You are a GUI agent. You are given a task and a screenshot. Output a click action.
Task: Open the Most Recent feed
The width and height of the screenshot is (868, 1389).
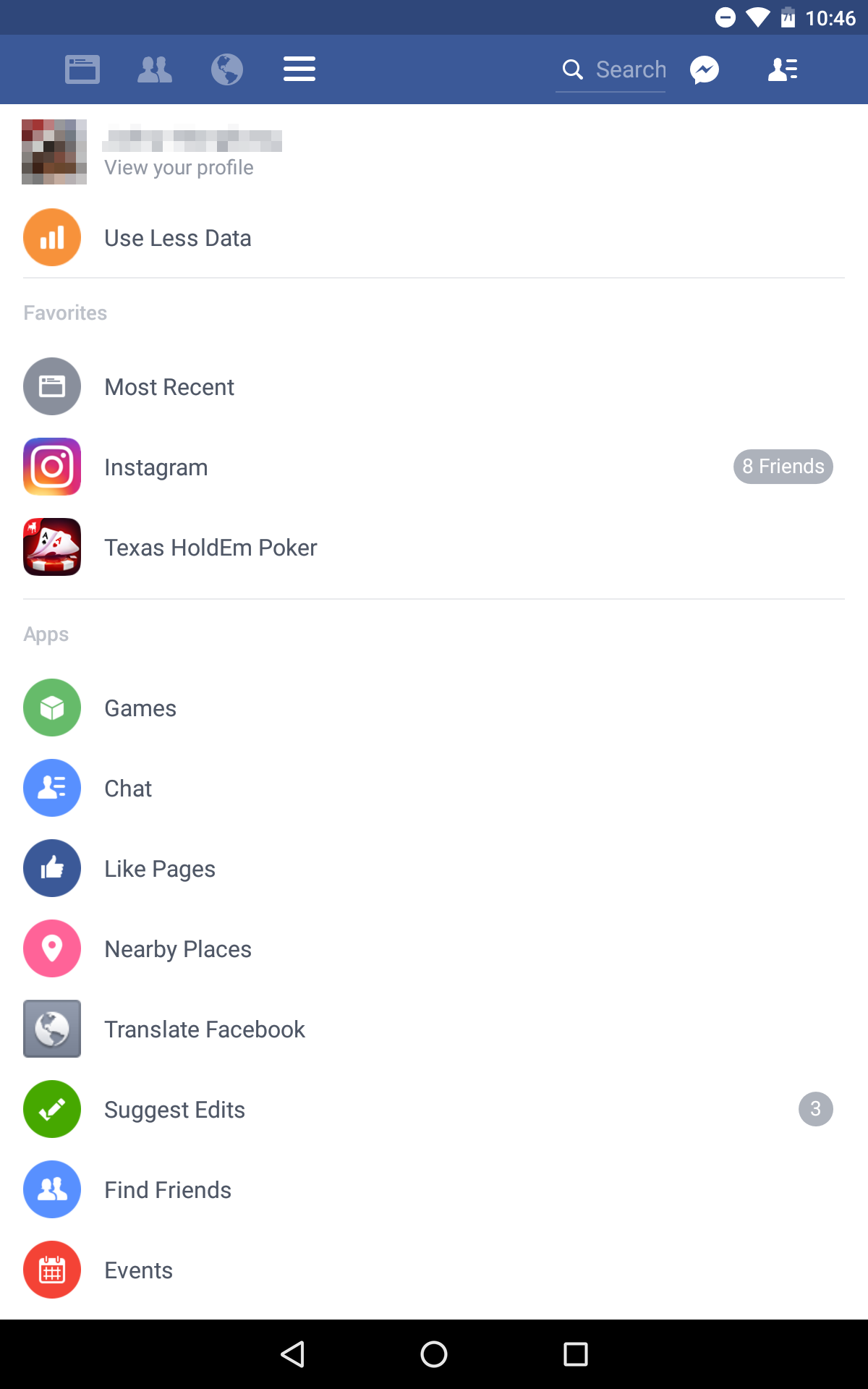(169, 387)
